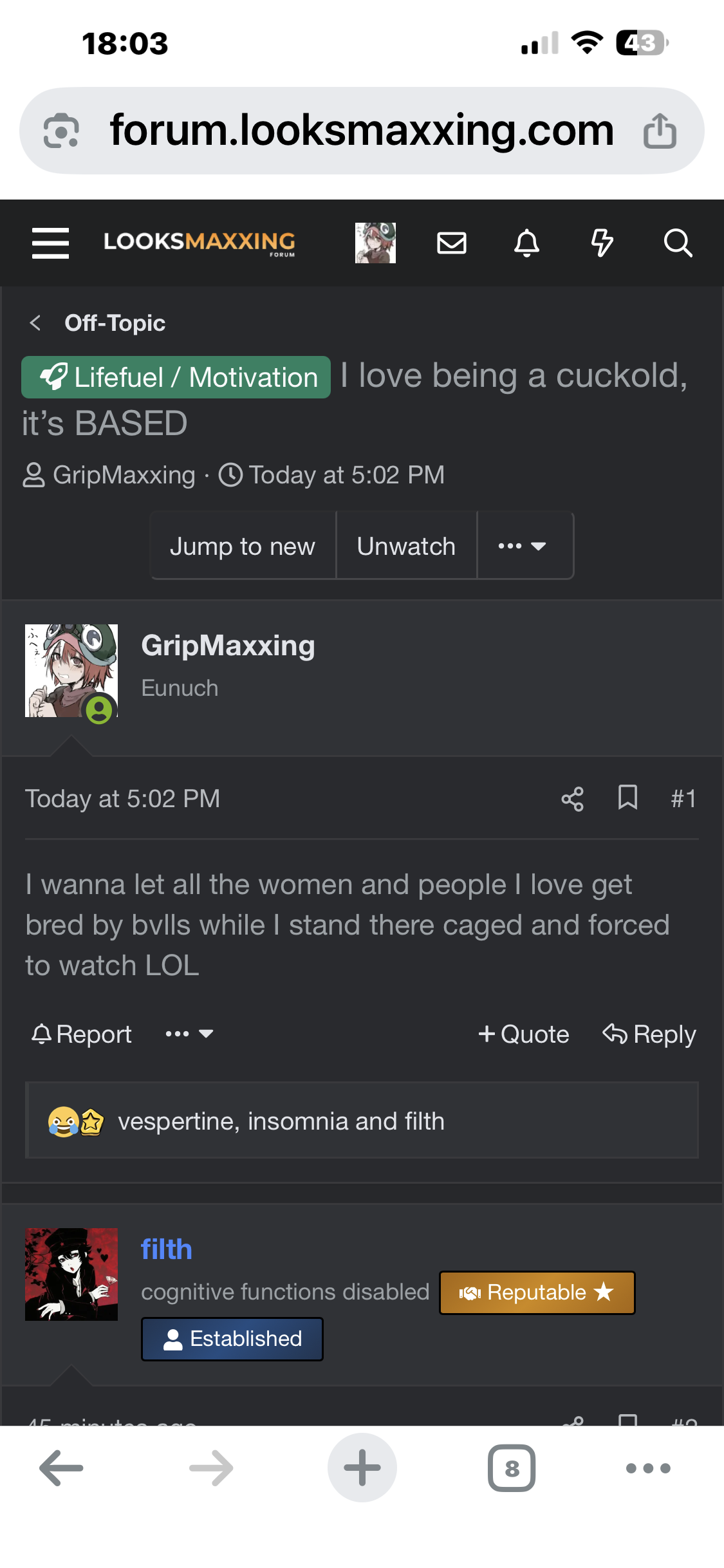
Task: Open the hamburger navigation menu
Action: coord(50,243)
